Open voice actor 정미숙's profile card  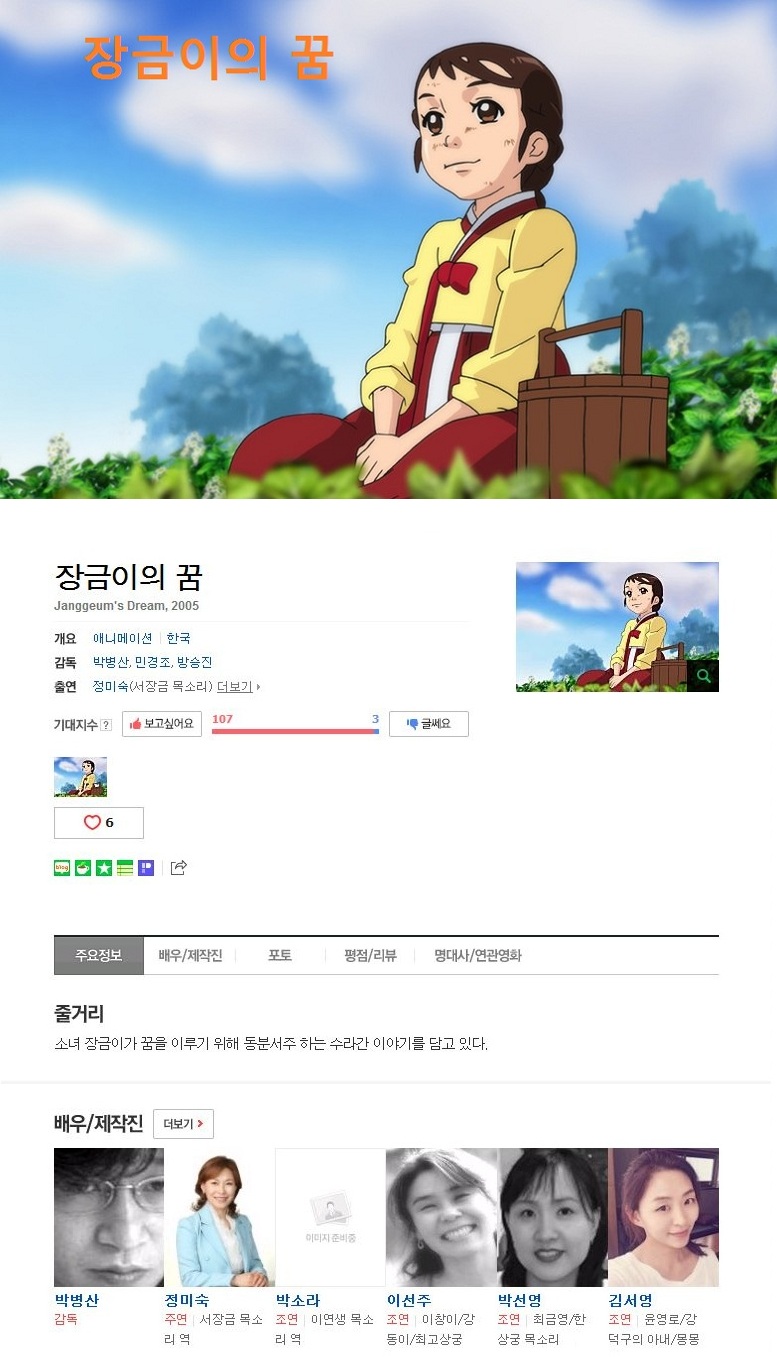coord(219,1218)
